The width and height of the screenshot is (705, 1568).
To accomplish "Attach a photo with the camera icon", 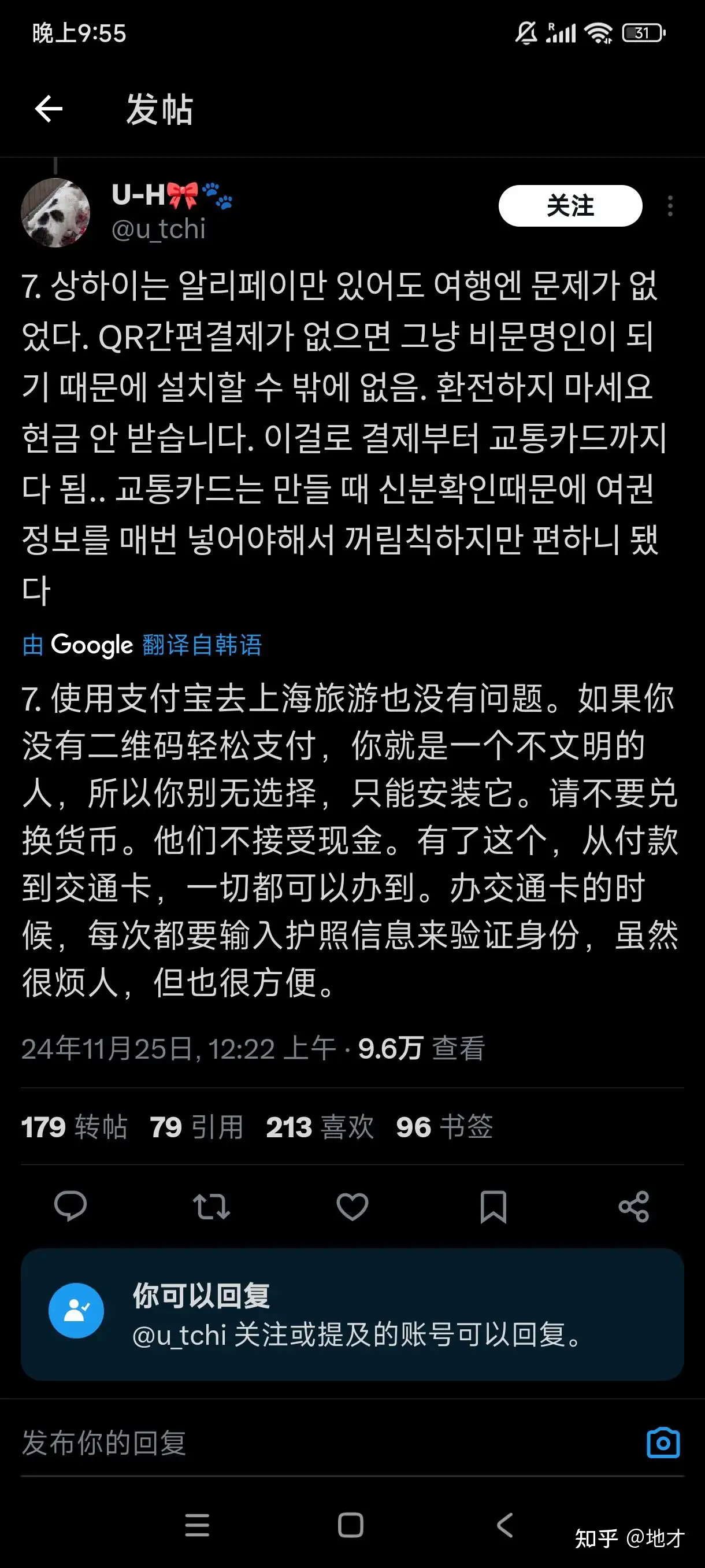I will [x=663, y=1443].
